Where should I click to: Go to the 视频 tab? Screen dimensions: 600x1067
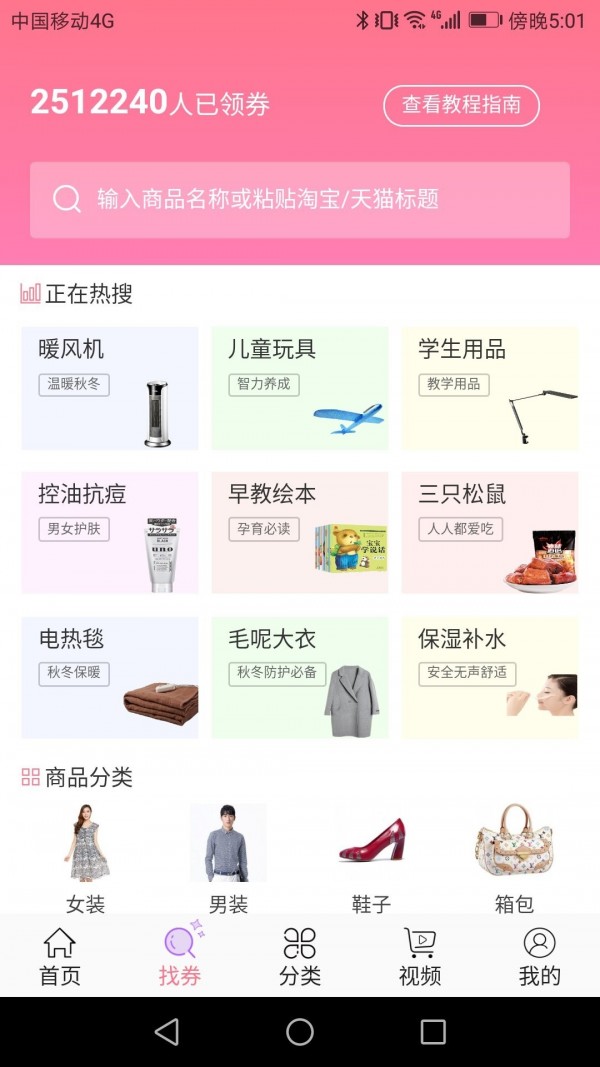point(420,957)
